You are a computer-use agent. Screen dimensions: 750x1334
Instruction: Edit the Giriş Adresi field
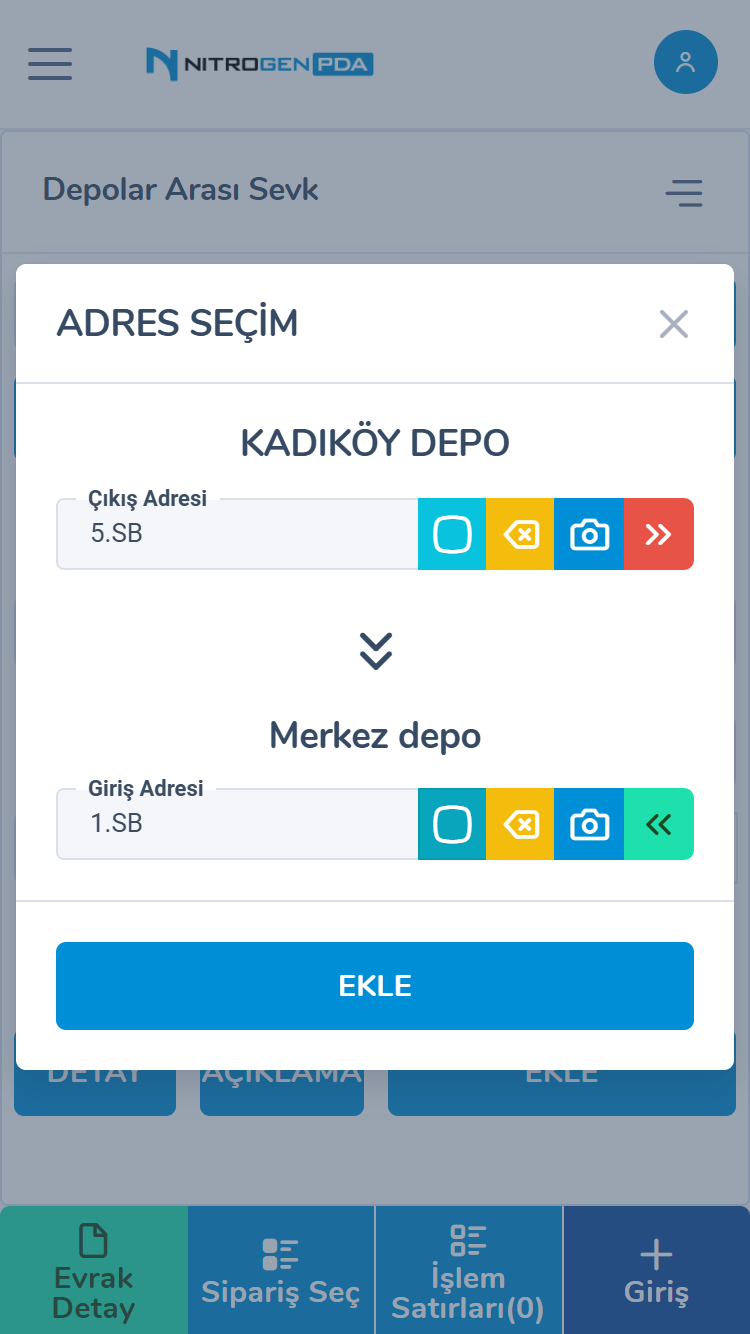point(238,824)
